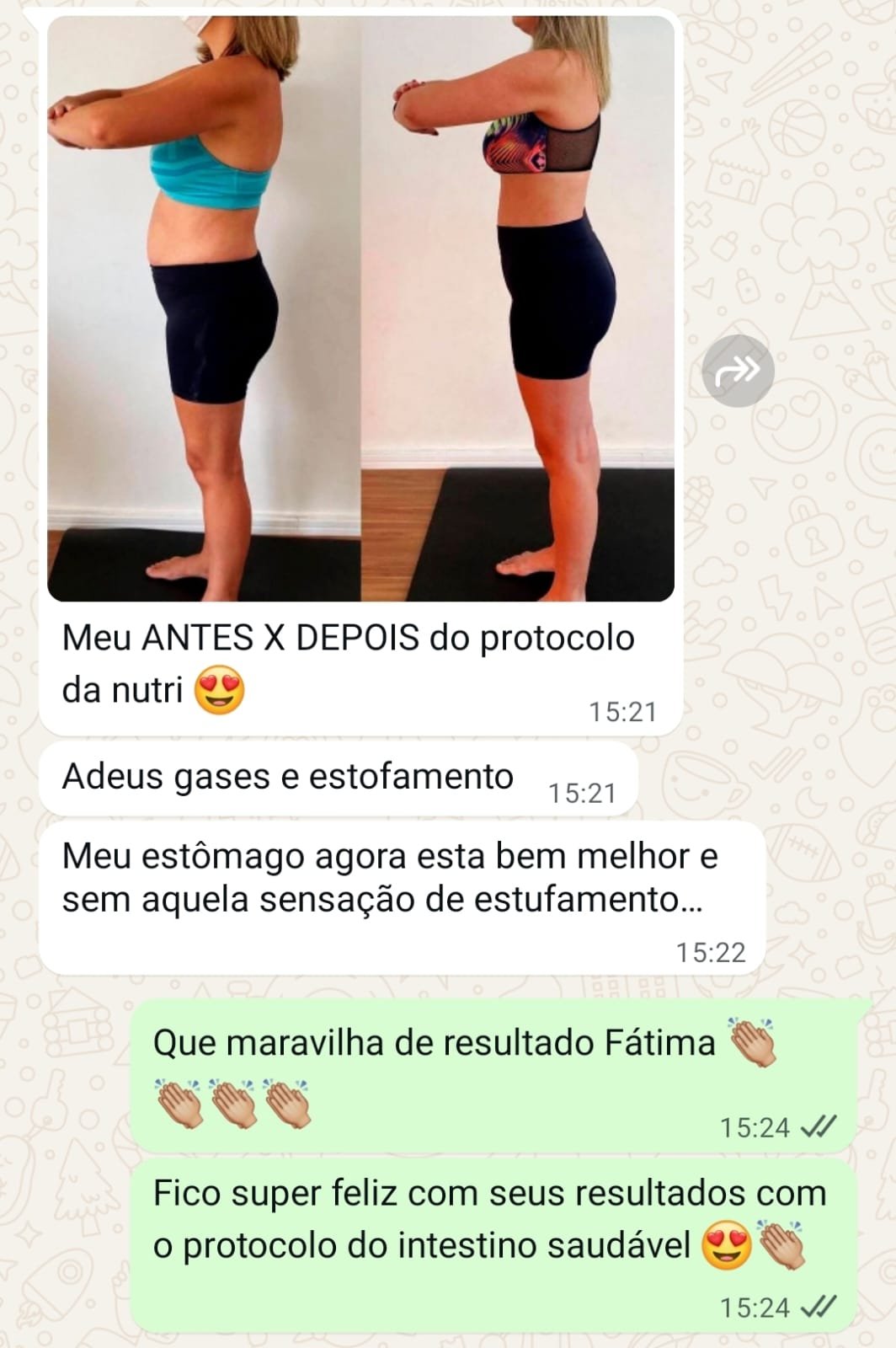
Task: Open the ANTES X DEPOIS photo
Action: click(360, 308)
